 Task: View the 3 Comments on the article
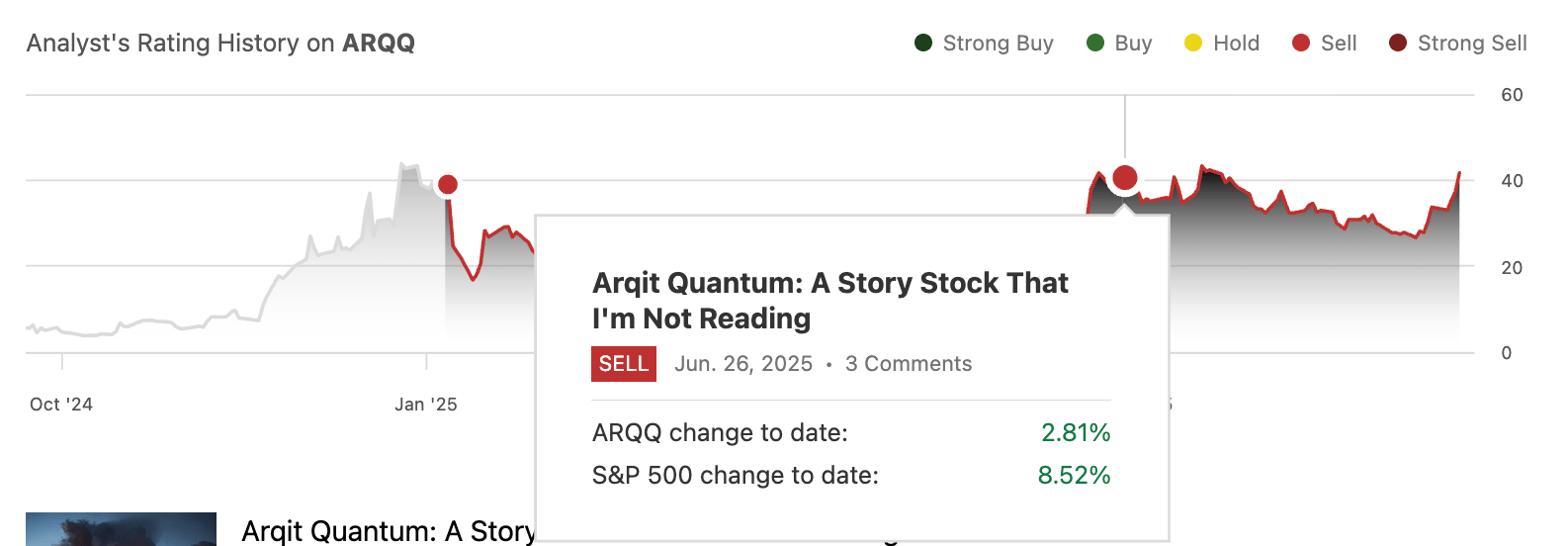click(908, 364)
